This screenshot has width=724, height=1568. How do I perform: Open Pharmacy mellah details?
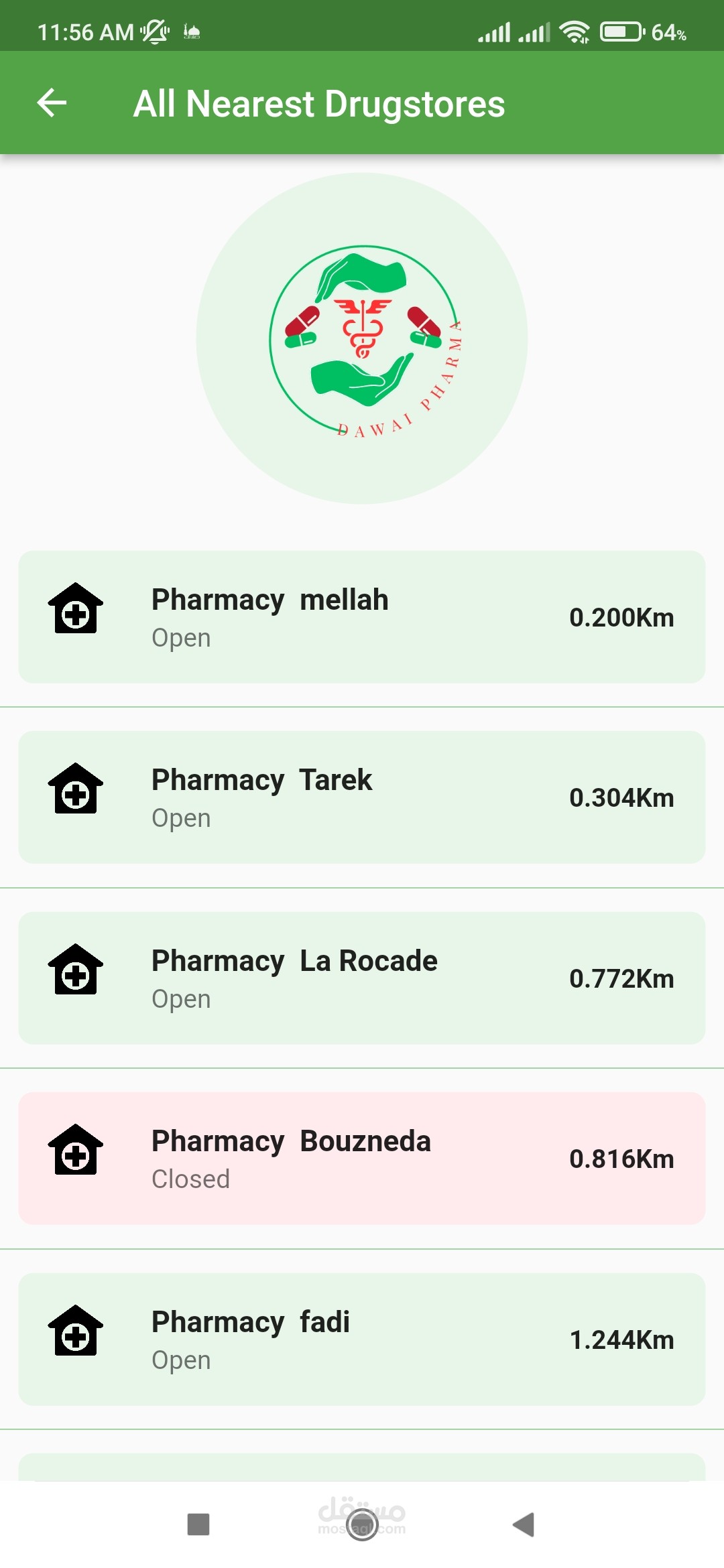click(x=362, y=617)
